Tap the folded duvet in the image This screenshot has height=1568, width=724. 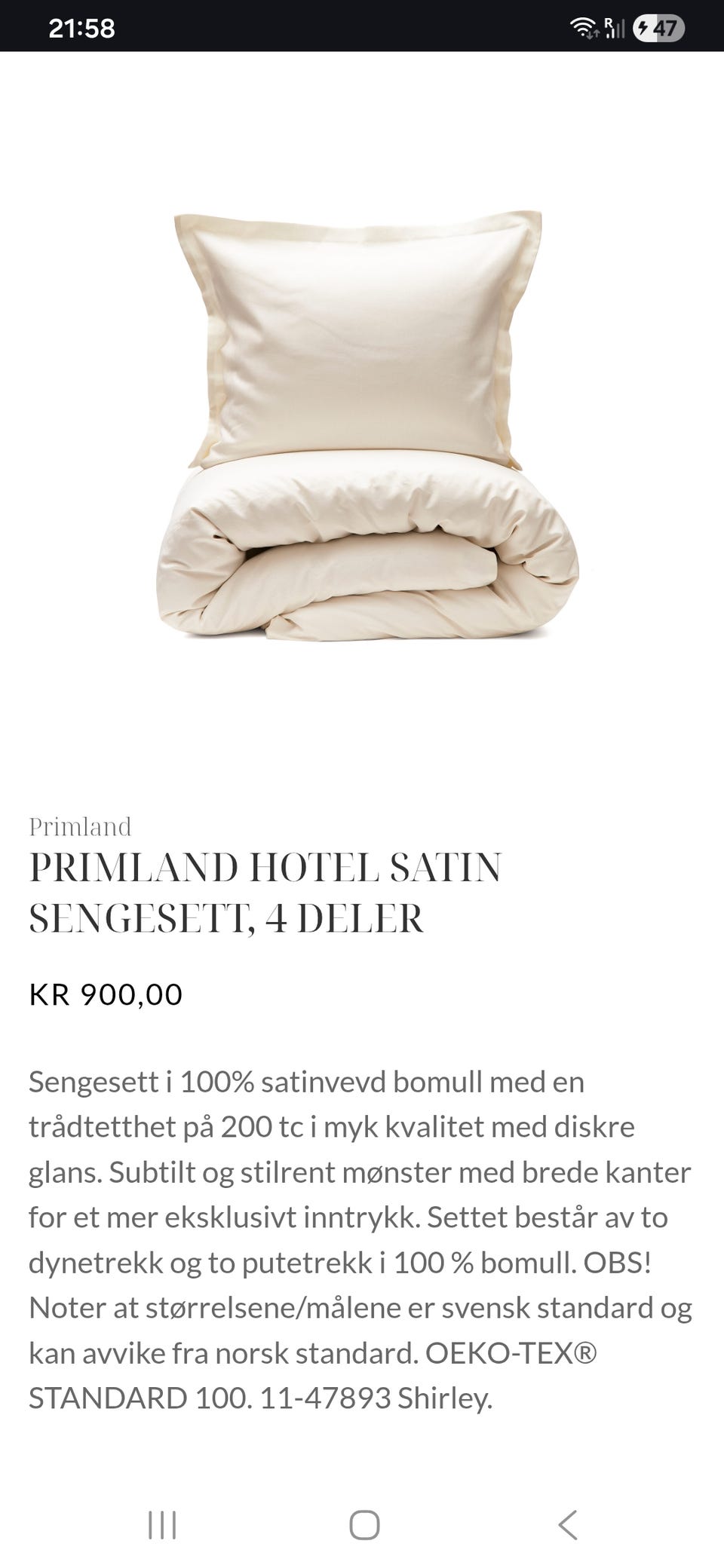click(362, 562)
